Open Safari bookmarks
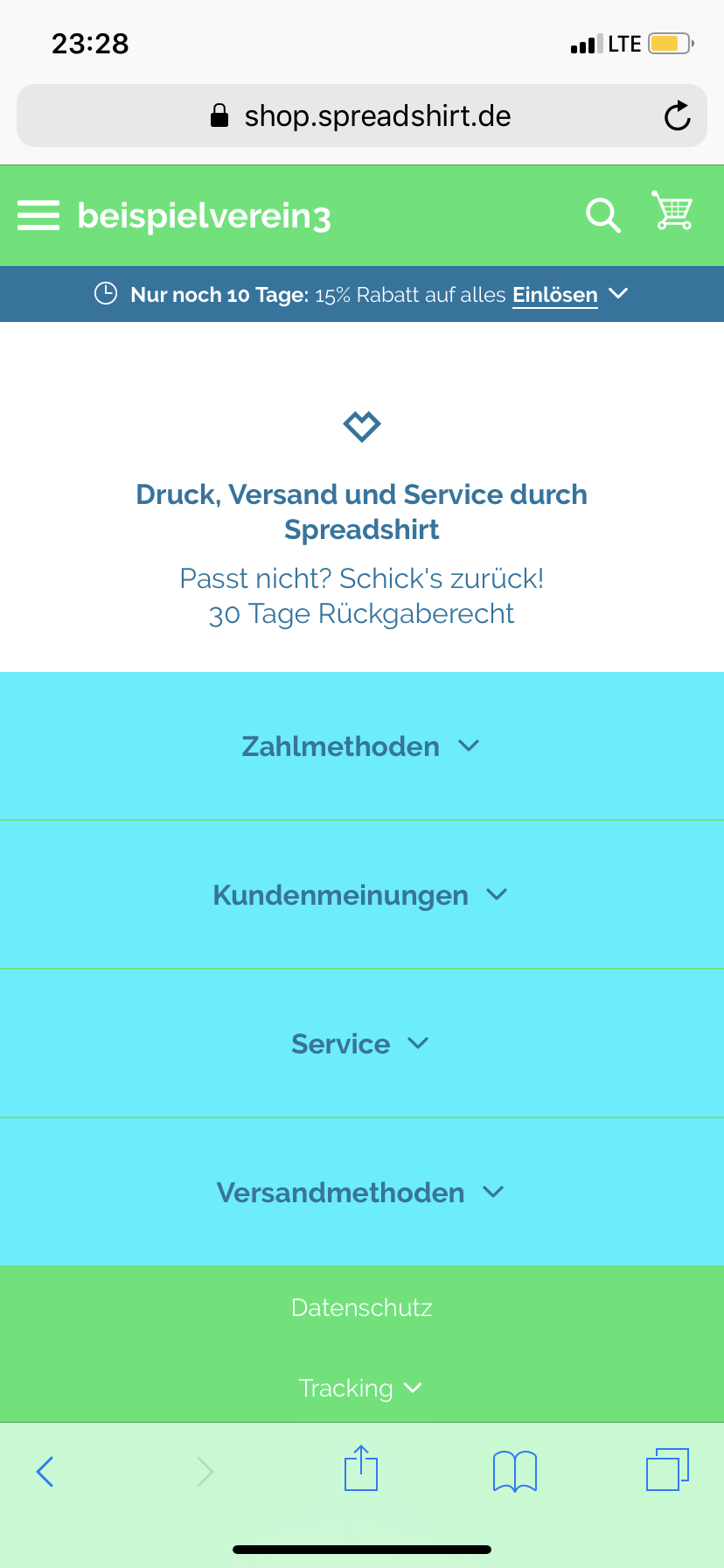Screen dimensions: 724x1568 [x=515, y=1472]
